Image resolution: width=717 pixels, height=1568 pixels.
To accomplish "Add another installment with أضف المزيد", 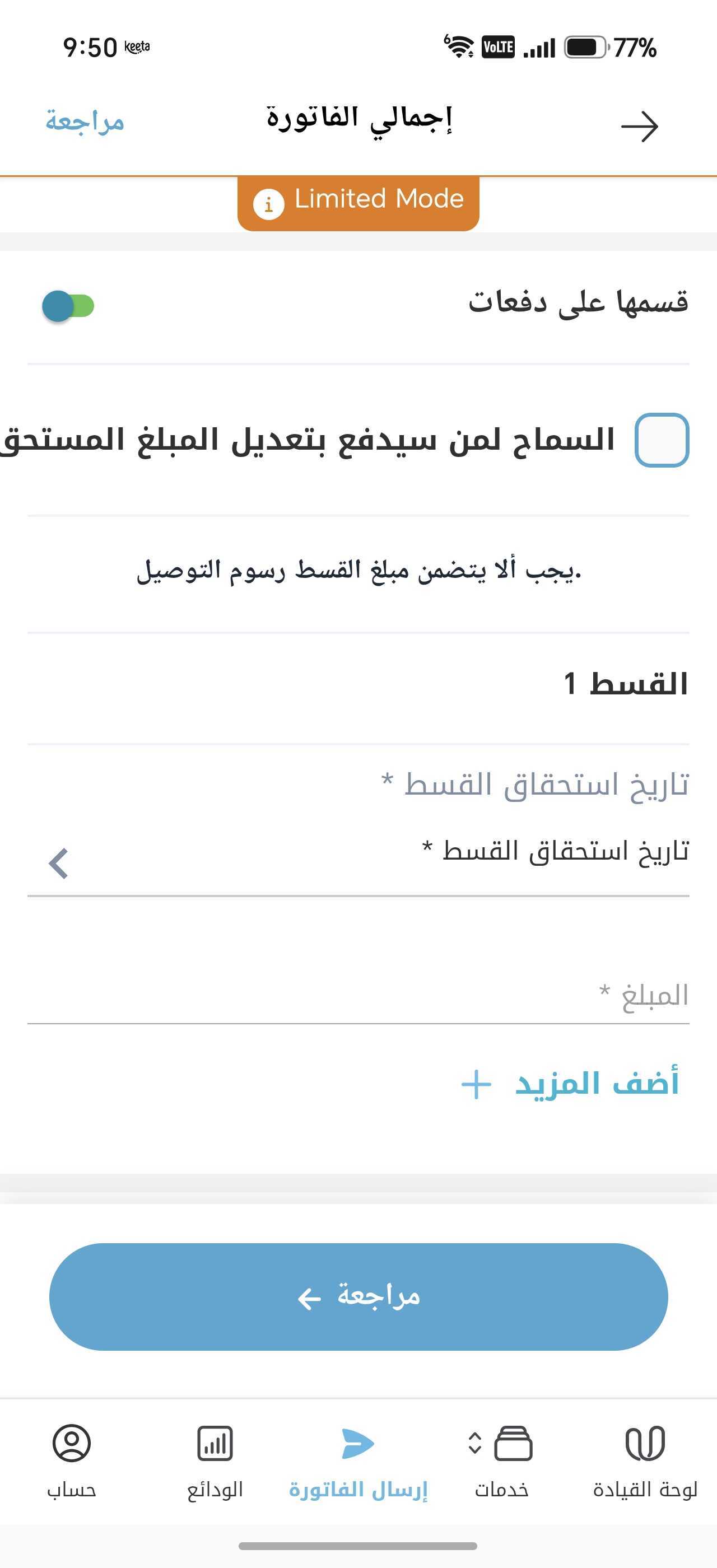I will click(x=570, y=1084).
